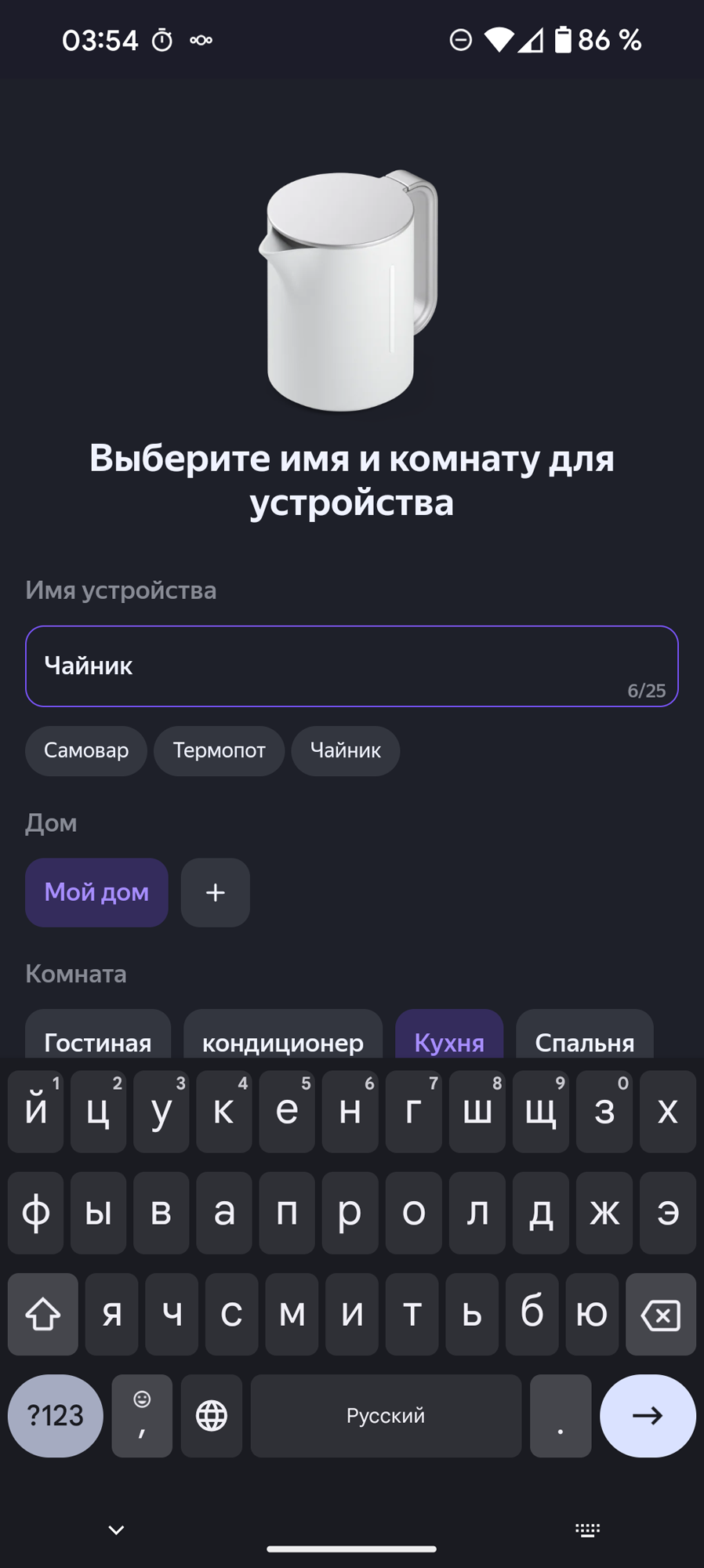Choose the Термопот name suggestion

click(219, 750)
